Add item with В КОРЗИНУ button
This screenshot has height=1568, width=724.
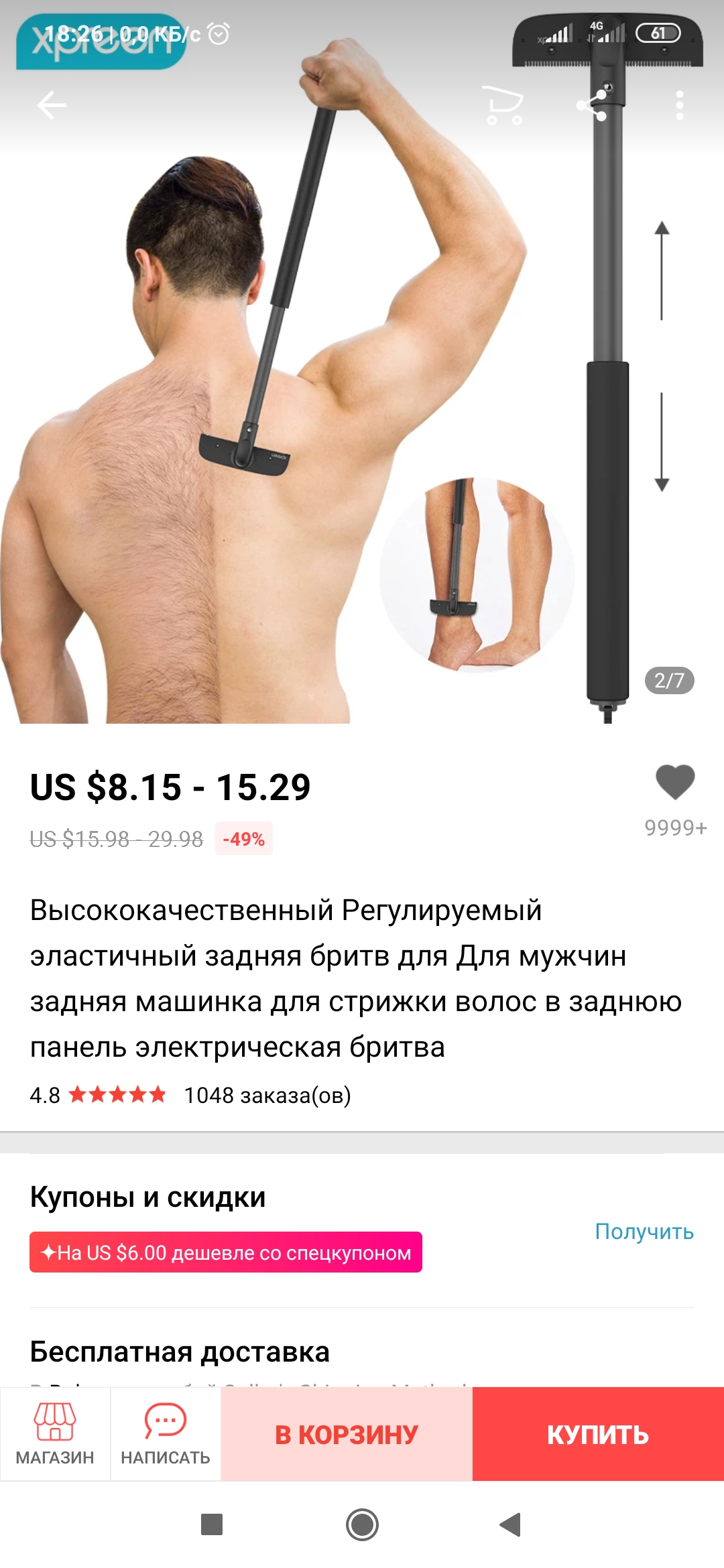(347, 1434)
